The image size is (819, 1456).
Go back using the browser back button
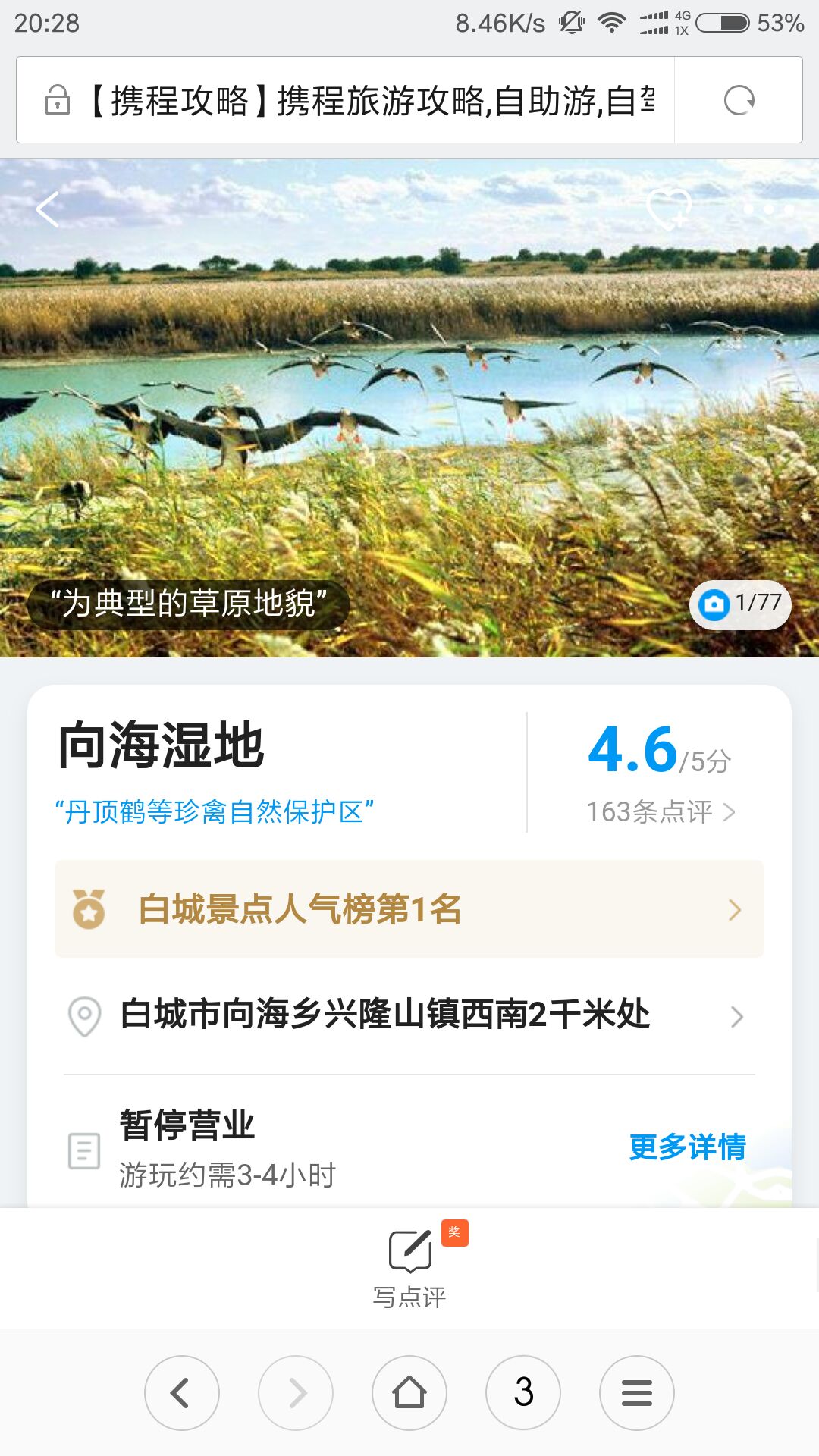tap(182, 1393)
